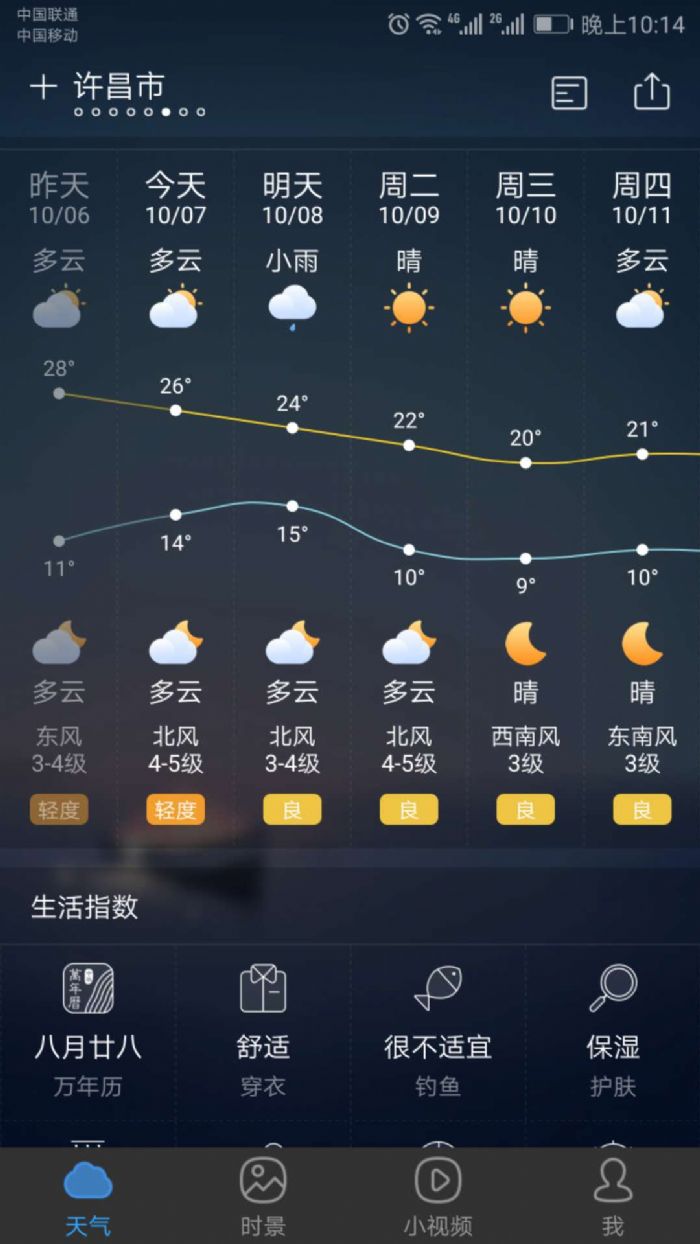The height and width of the screenshot is (1244, 700).
Task: Tap the city page indicator dots
Action: tap(140, 112)
